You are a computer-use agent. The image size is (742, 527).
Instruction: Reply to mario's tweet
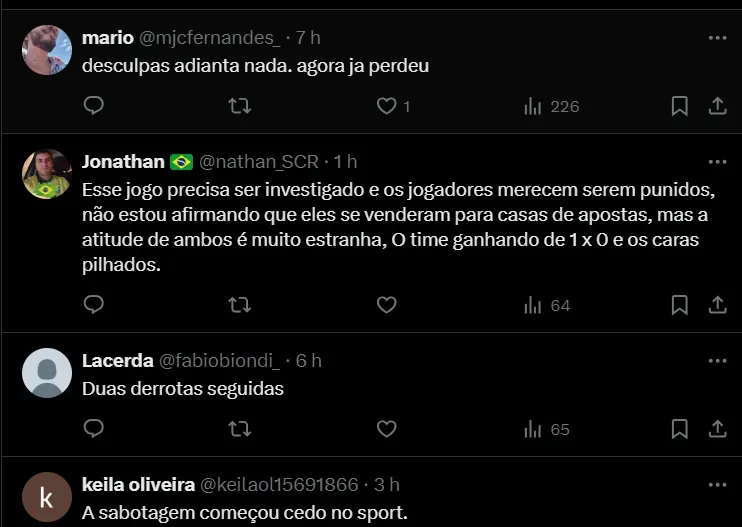click(x=93, y=106)
